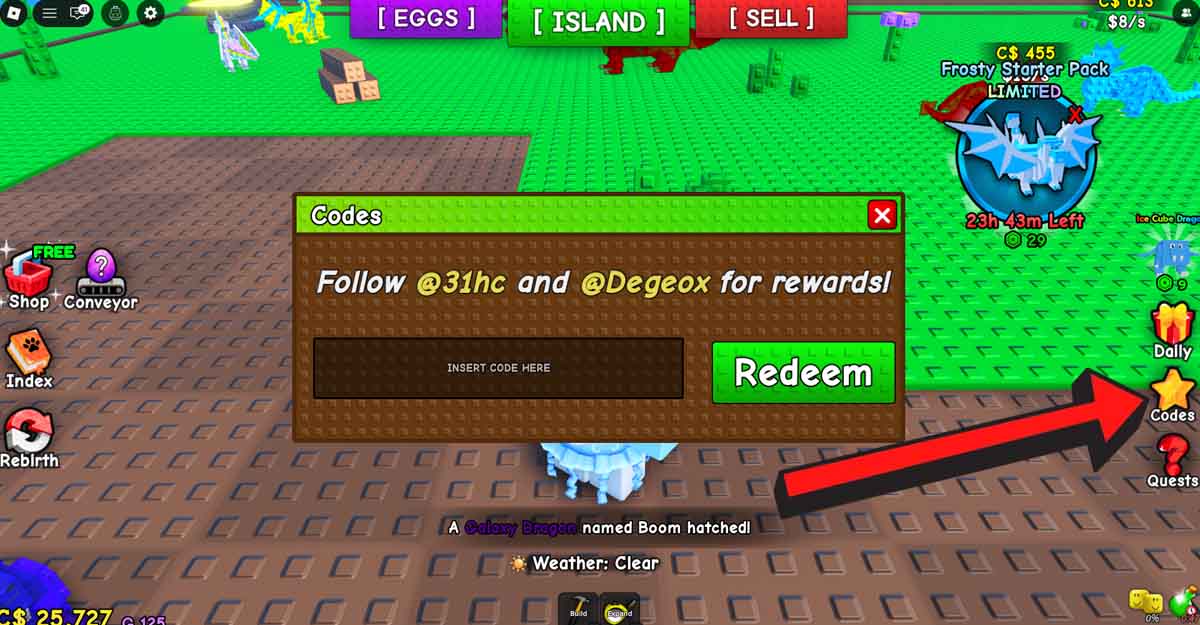Tap the Insert Code Here field
The image size is (1200, 625).
(498, 368)
